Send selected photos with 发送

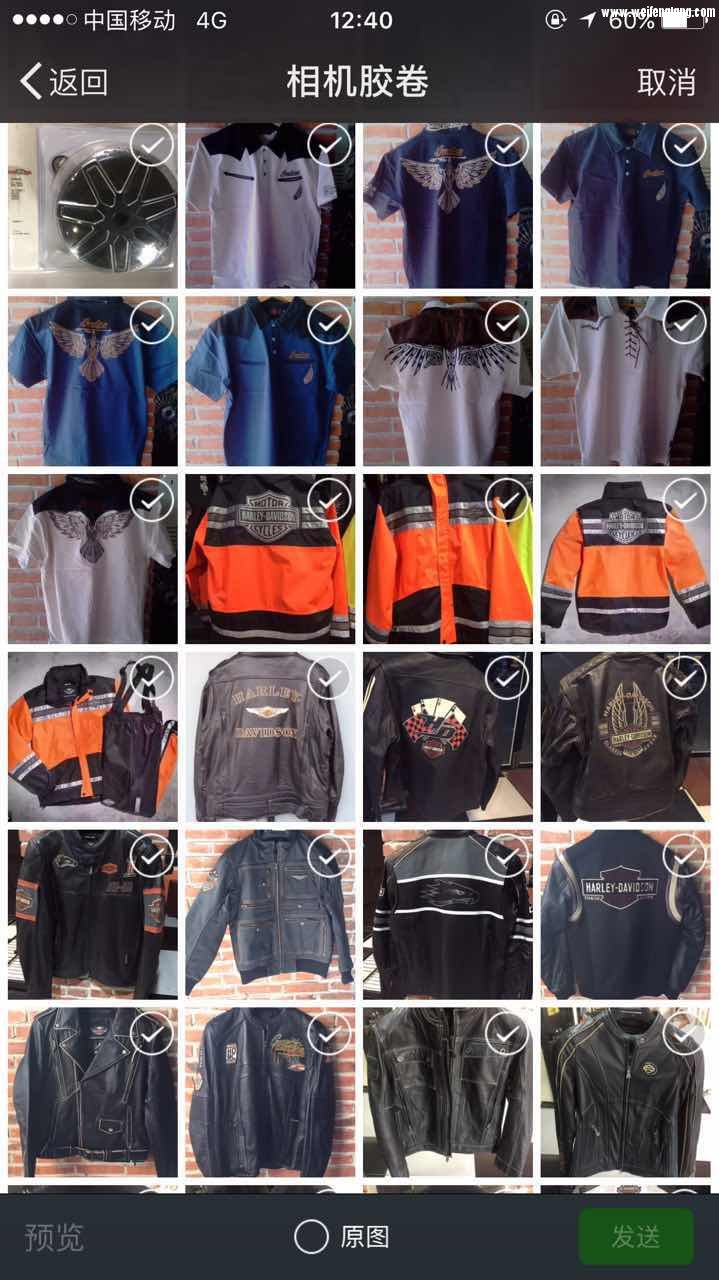click(x=635, y=1237)
